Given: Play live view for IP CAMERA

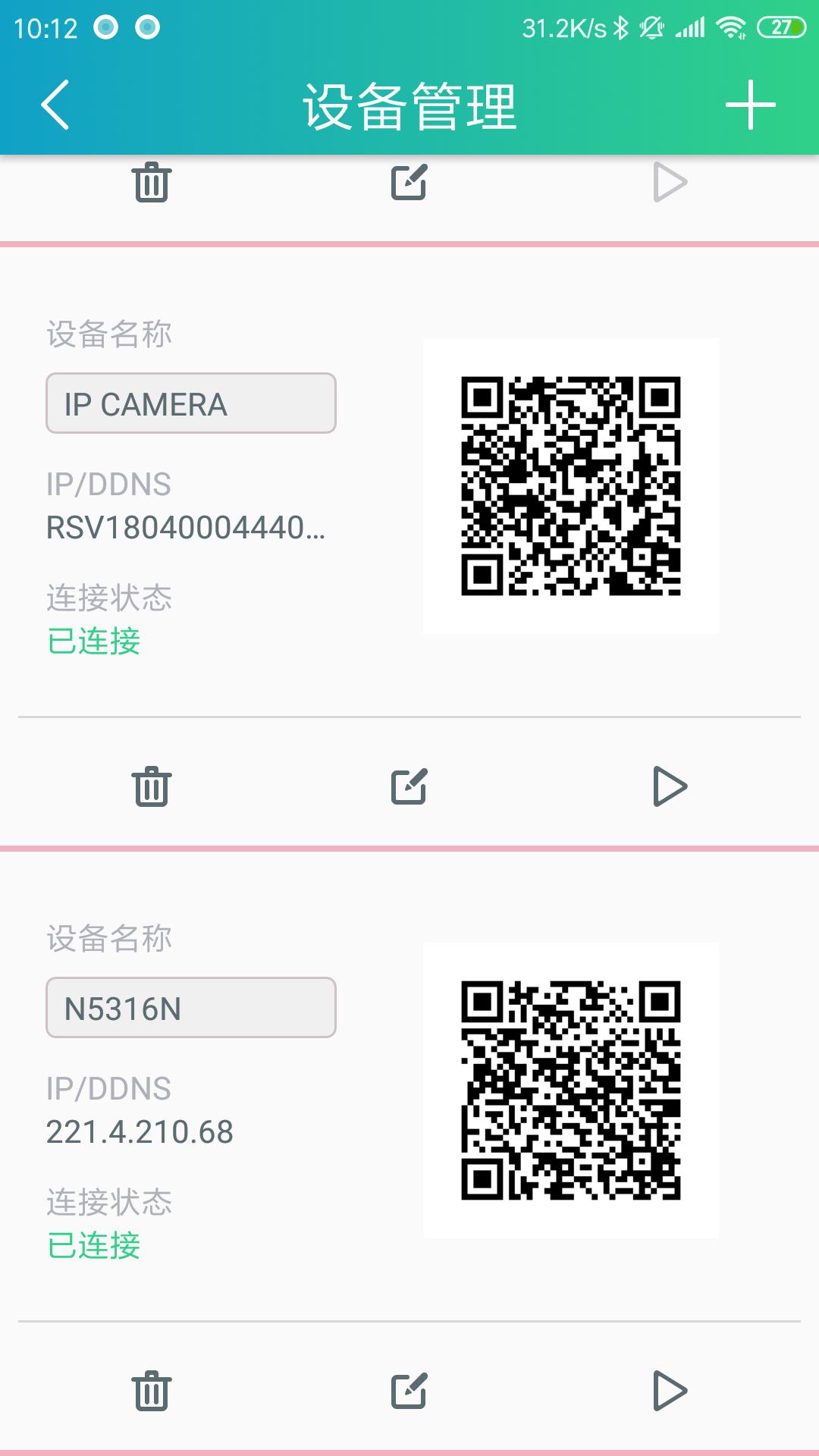Looking at the screenshot, I should click(x=670, y=786).
